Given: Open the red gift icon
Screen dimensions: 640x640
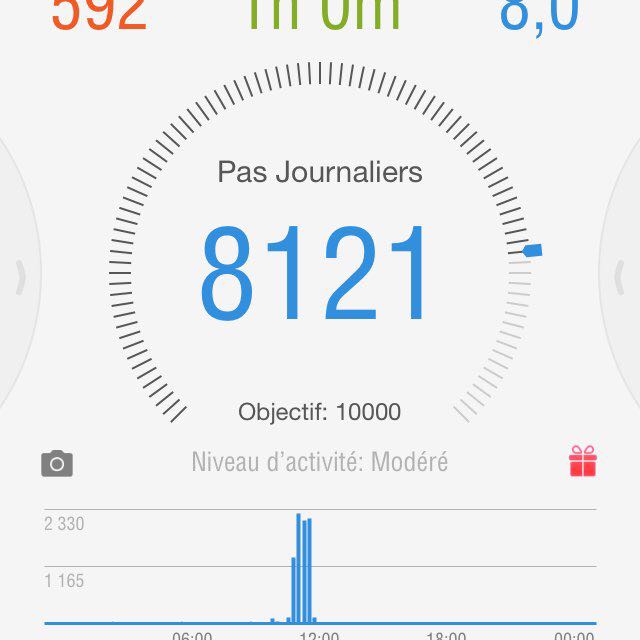Looking at the screenshot, I should tap(582, 462).
